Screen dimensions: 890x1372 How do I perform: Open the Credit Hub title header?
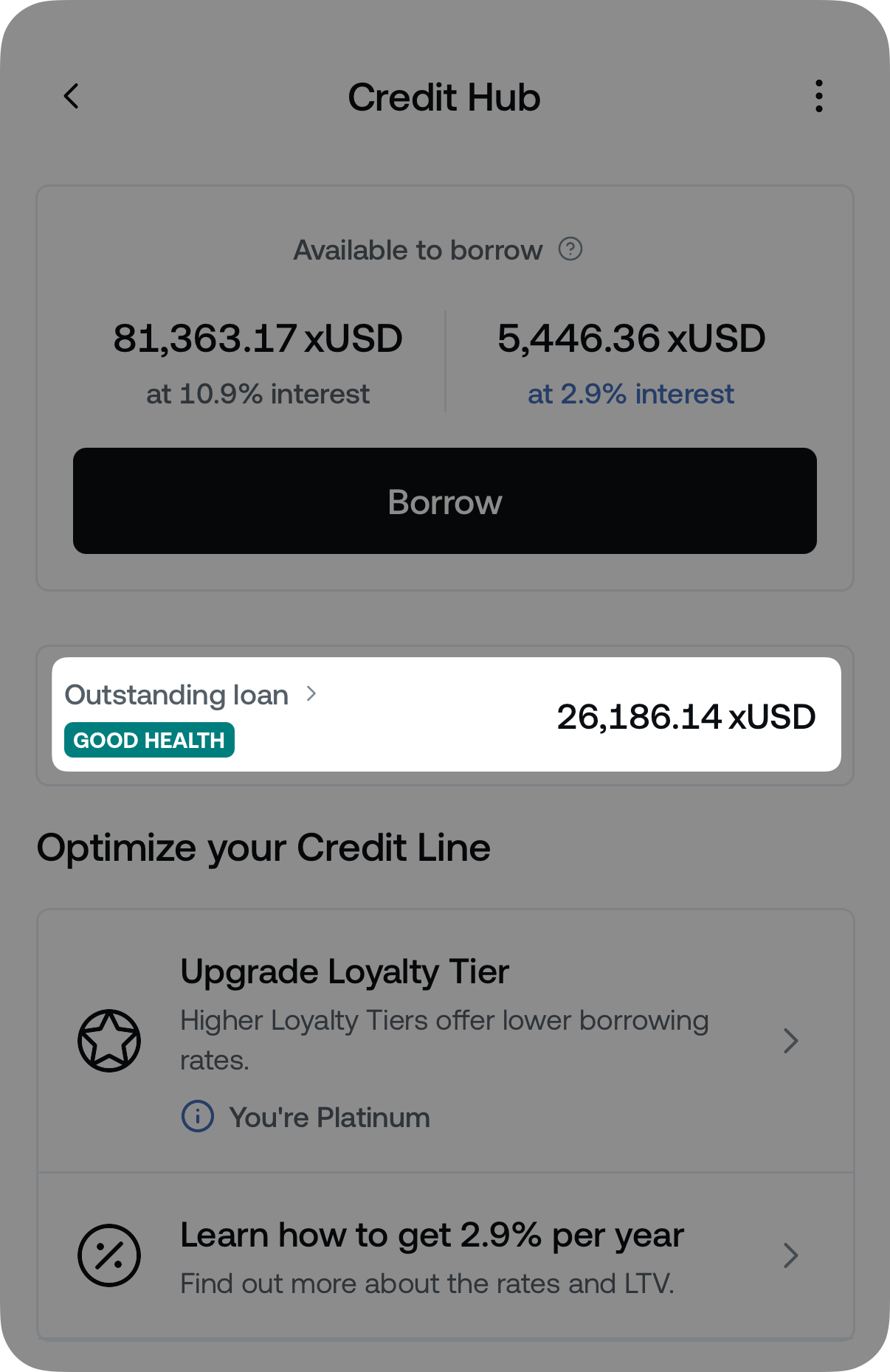coord(444,97)
